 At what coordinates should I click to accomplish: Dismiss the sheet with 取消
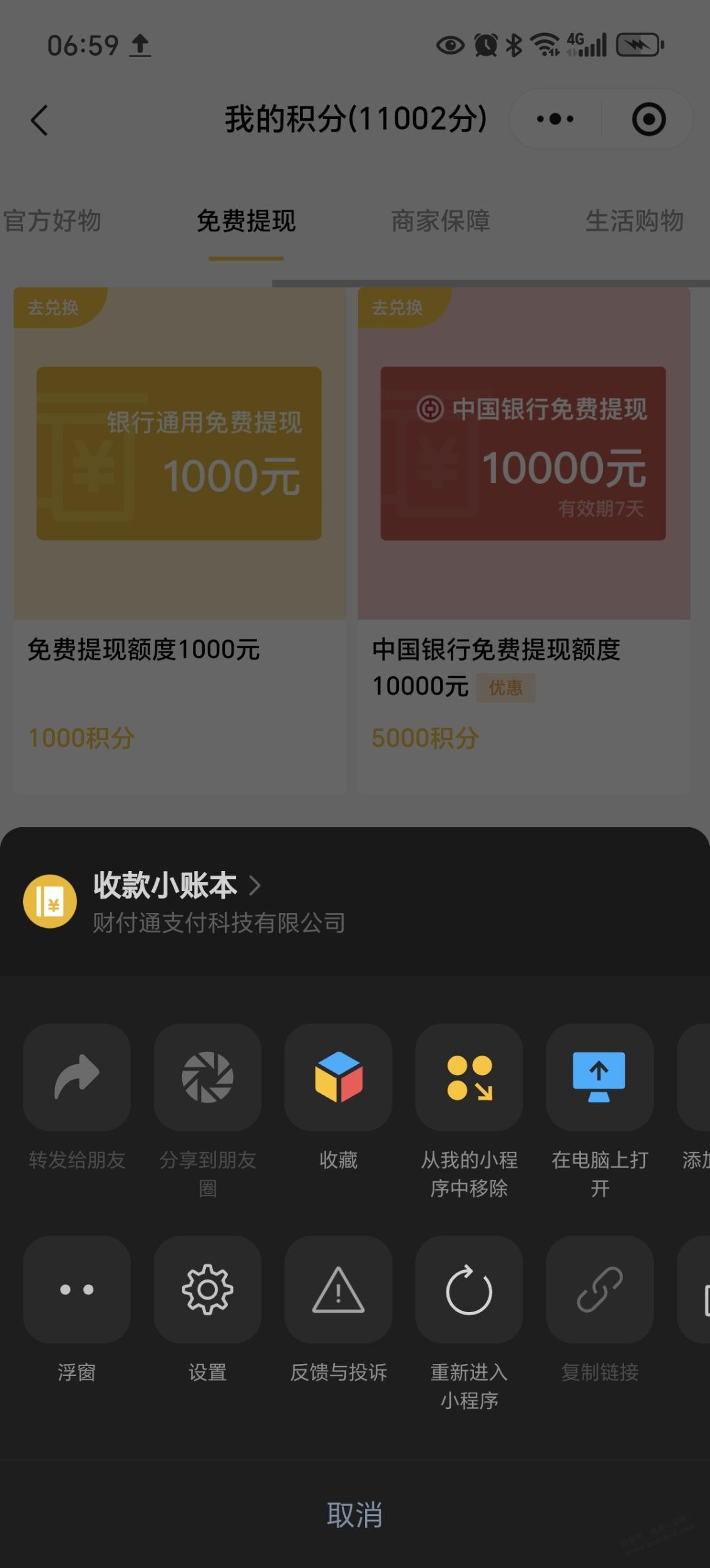pos(354,1515)
